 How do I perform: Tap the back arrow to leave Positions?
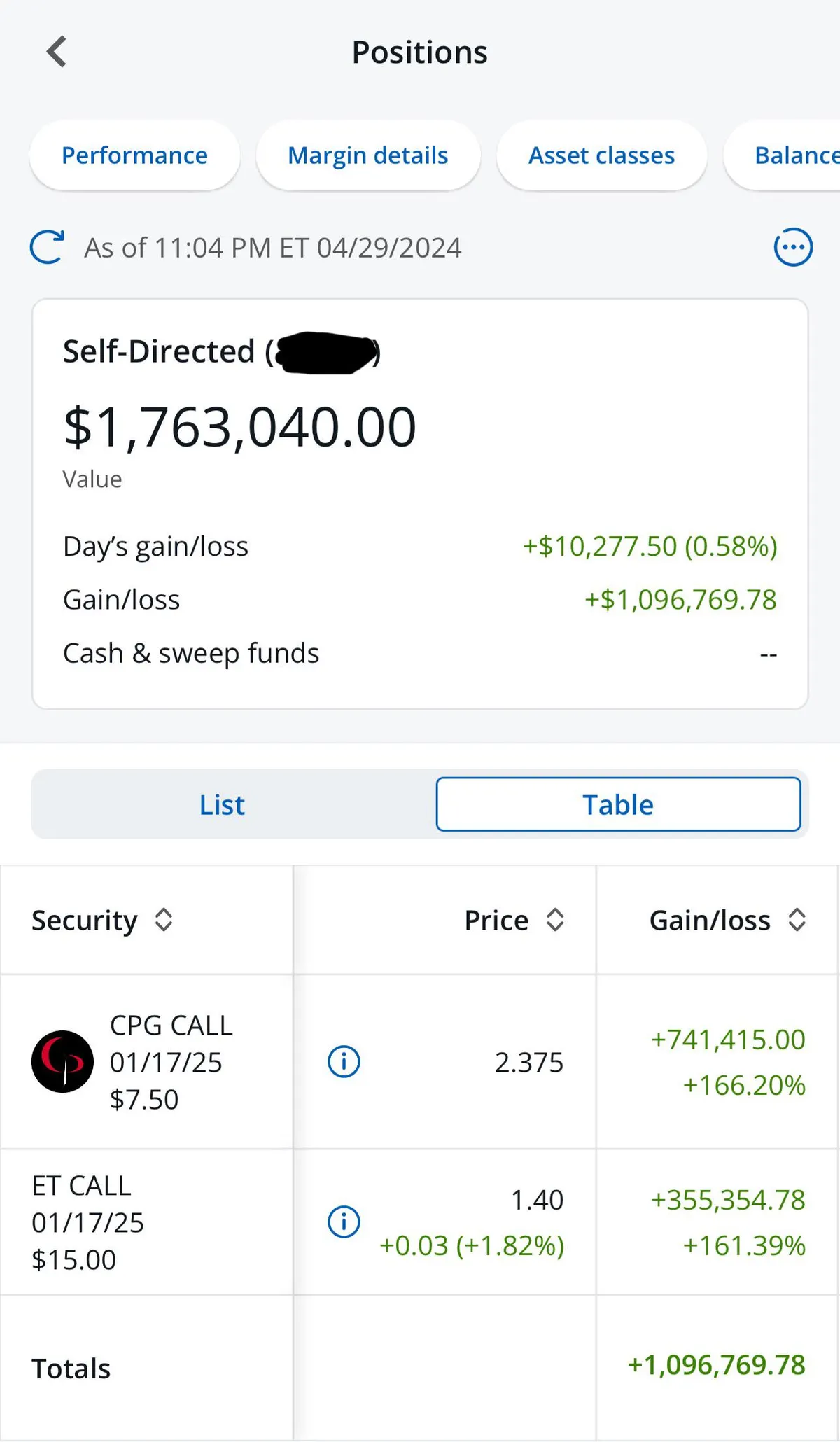pos(56,51)
